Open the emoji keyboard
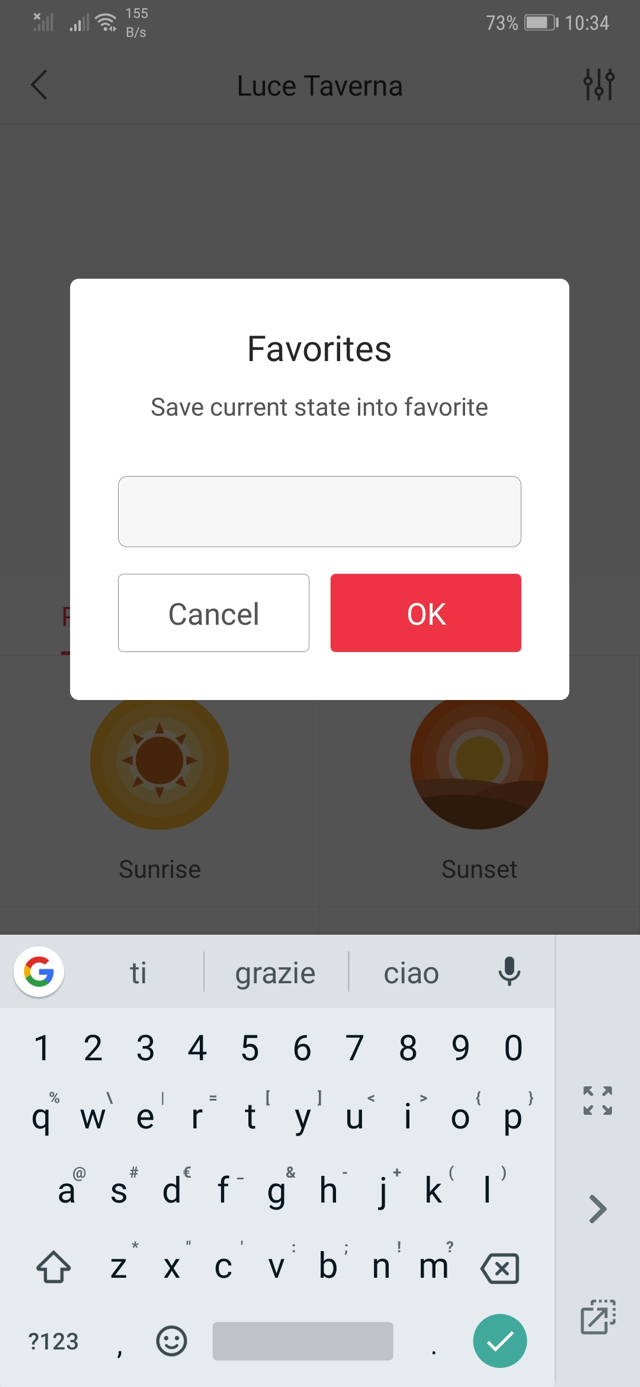 171,1341
